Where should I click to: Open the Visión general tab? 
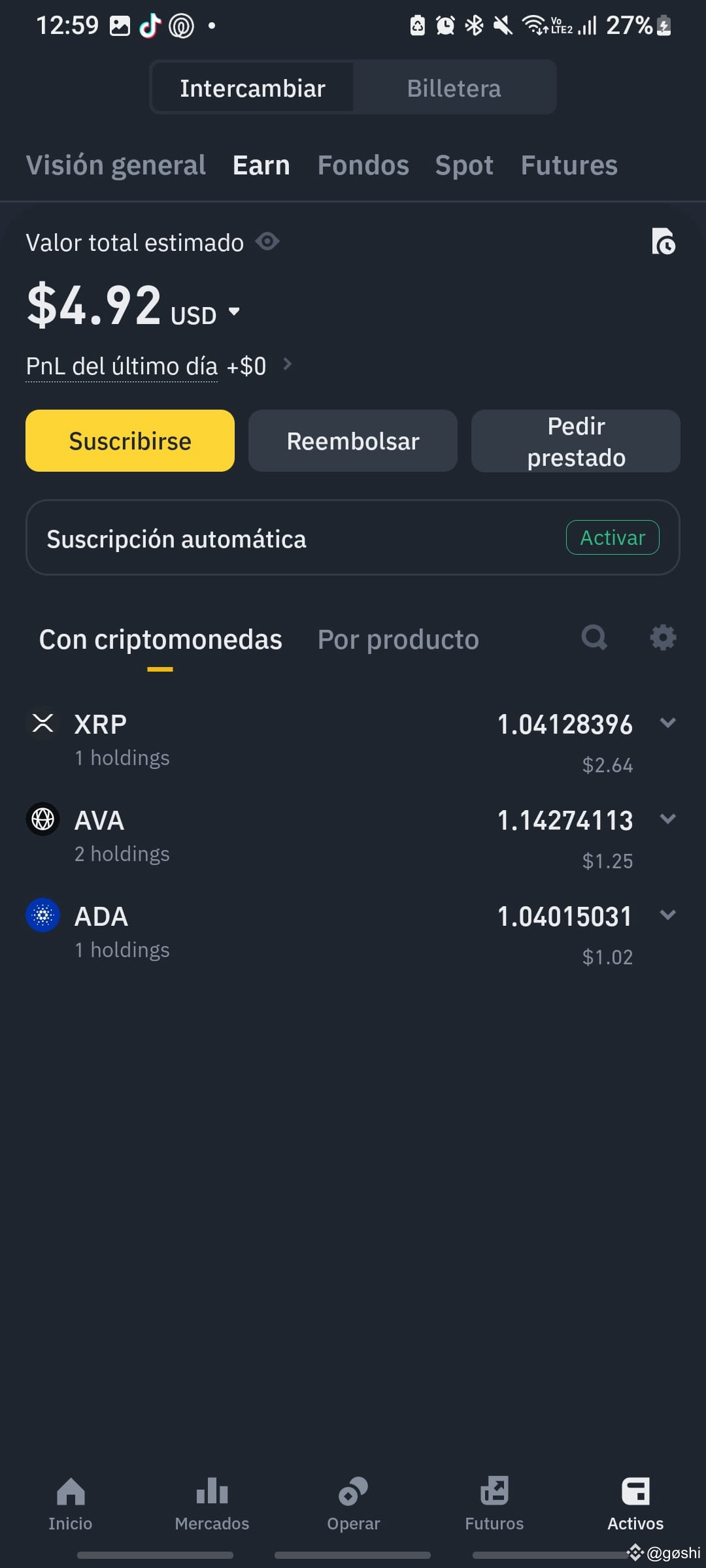[x=116, y=165]
